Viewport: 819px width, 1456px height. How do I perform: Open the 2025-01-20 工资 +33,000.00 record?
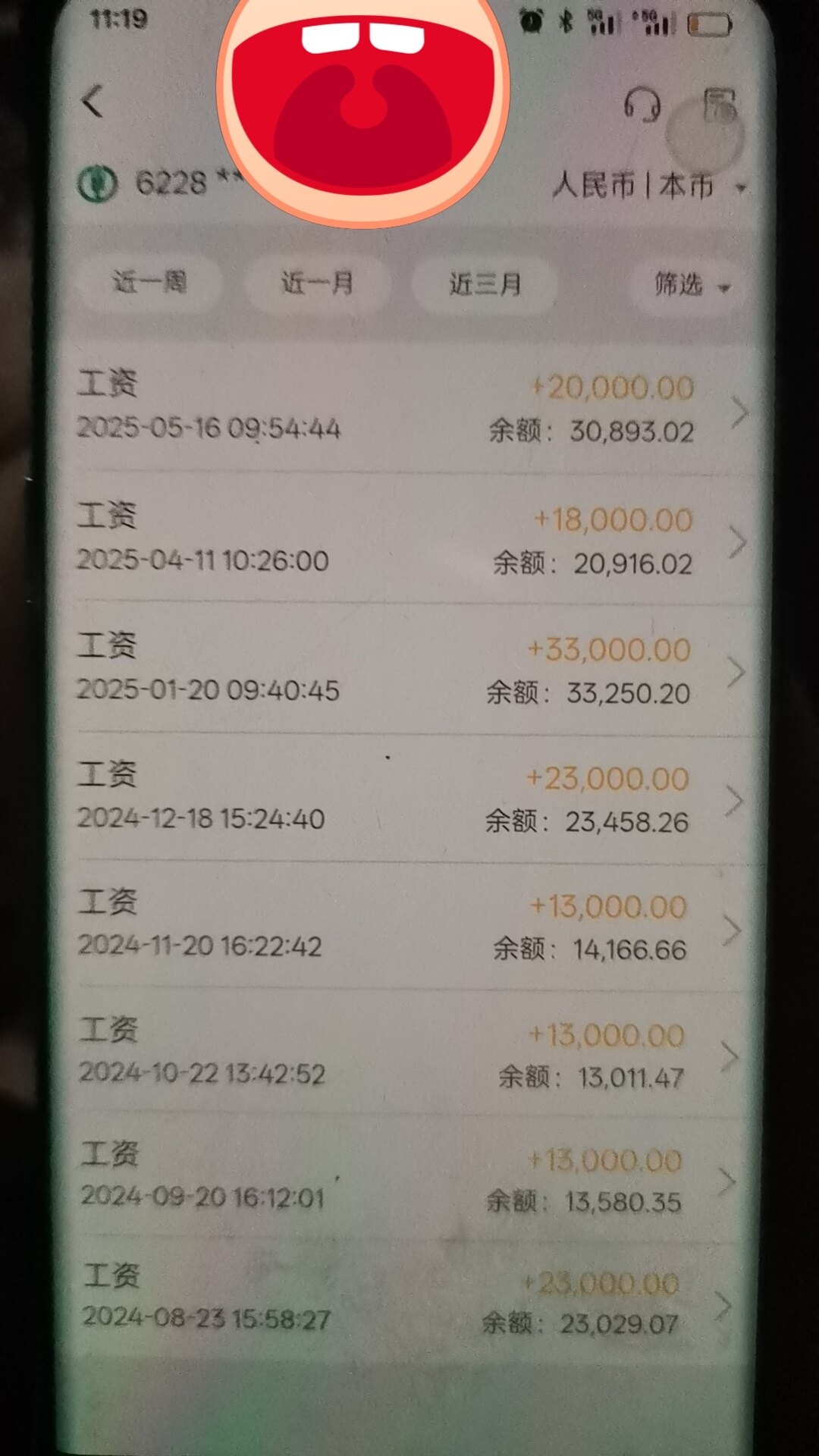coord(409,670)
